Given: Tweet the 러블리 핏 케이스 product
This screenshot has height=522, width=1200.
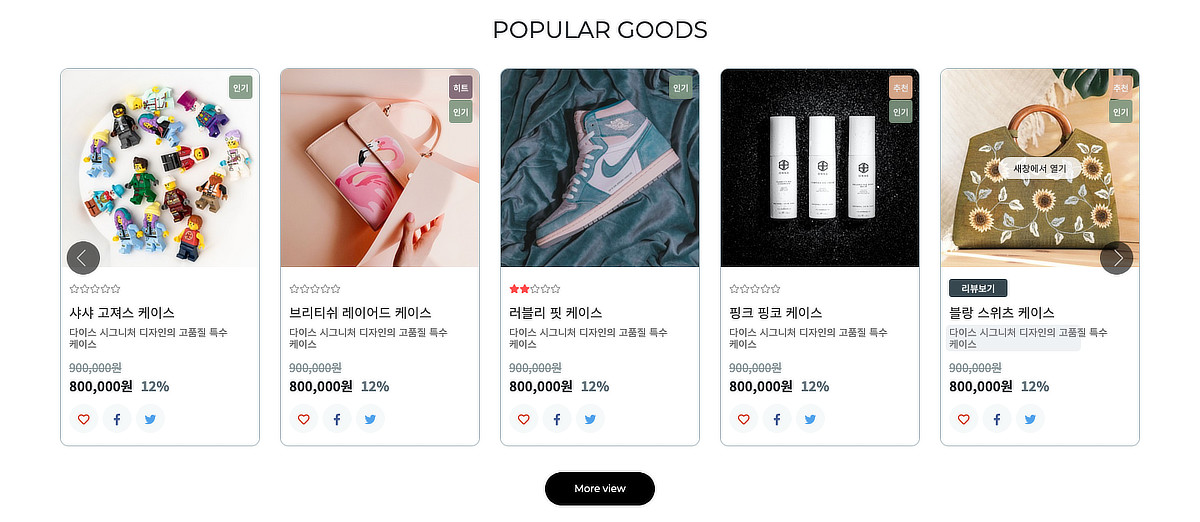Looking at the screenshot, I should coord(590,420).
